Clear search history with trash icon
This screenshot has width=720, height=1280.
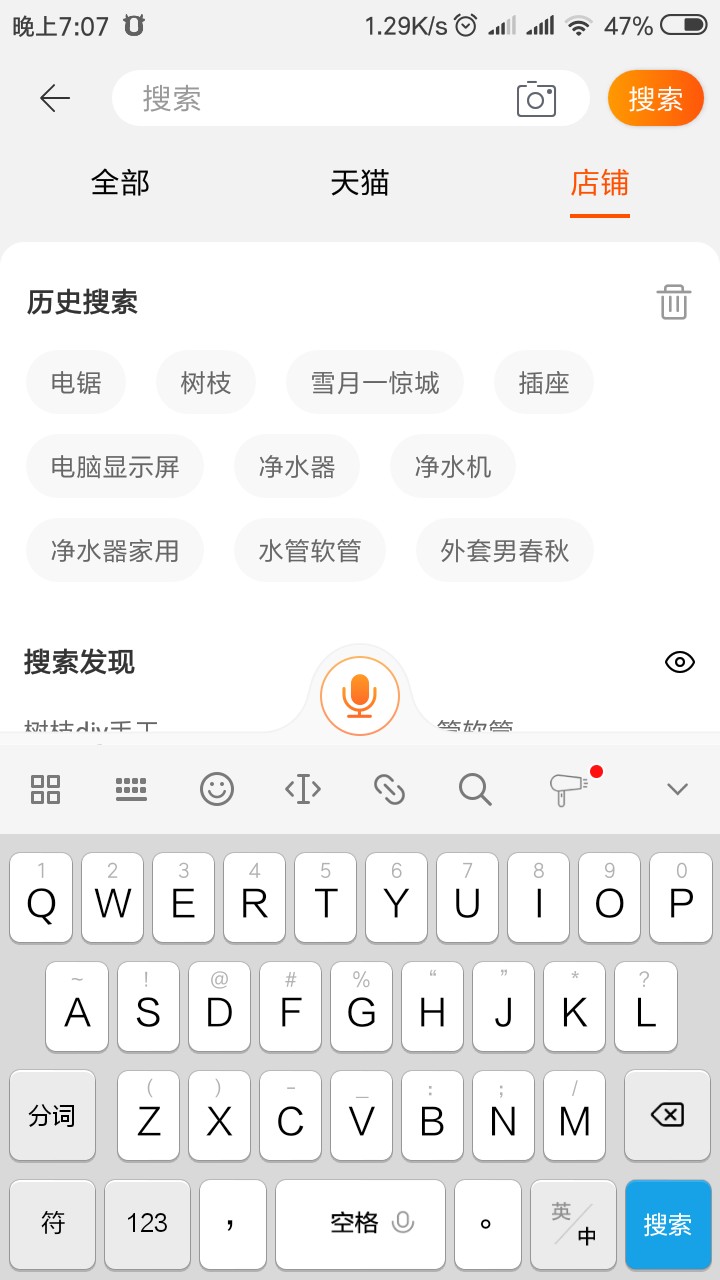pyautogui.click(x=673, y=302)
